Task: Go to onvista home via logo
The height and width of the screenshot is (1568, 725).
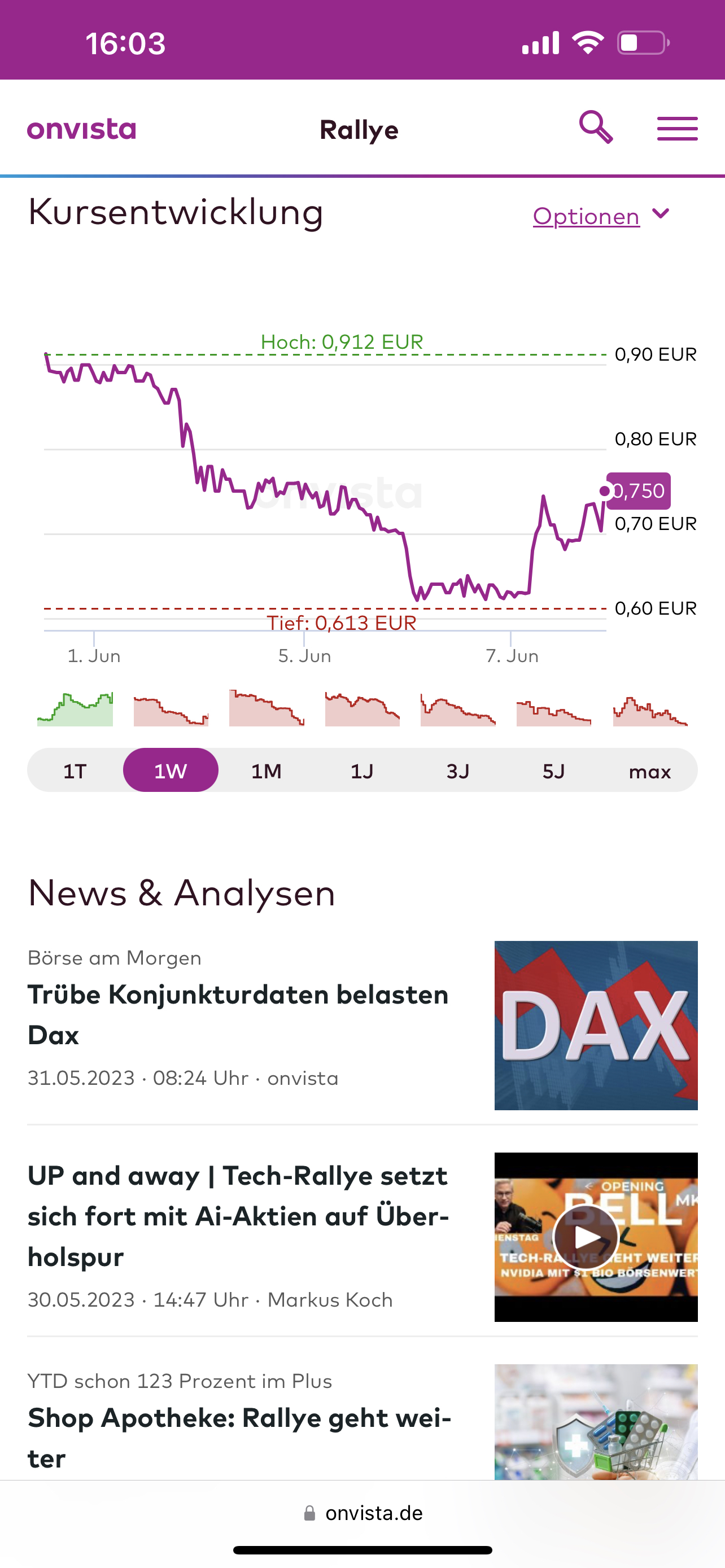Action: point(81,129)
